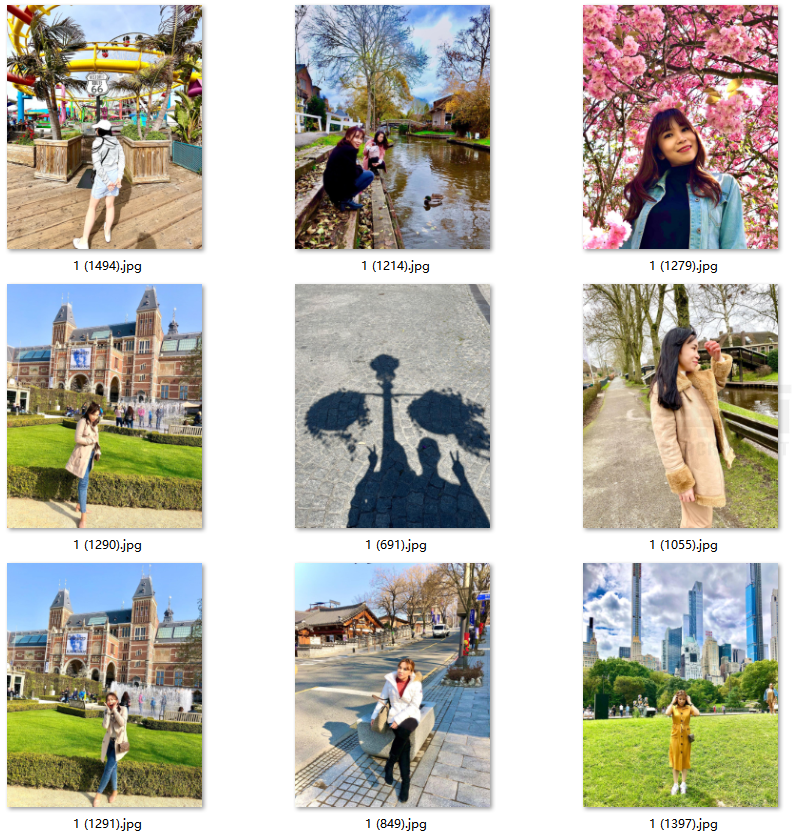Screen dimensions: 800x834
Task: Select the cherry blossom photo 1 (1279).jpg
Action: tap(680, 127)
